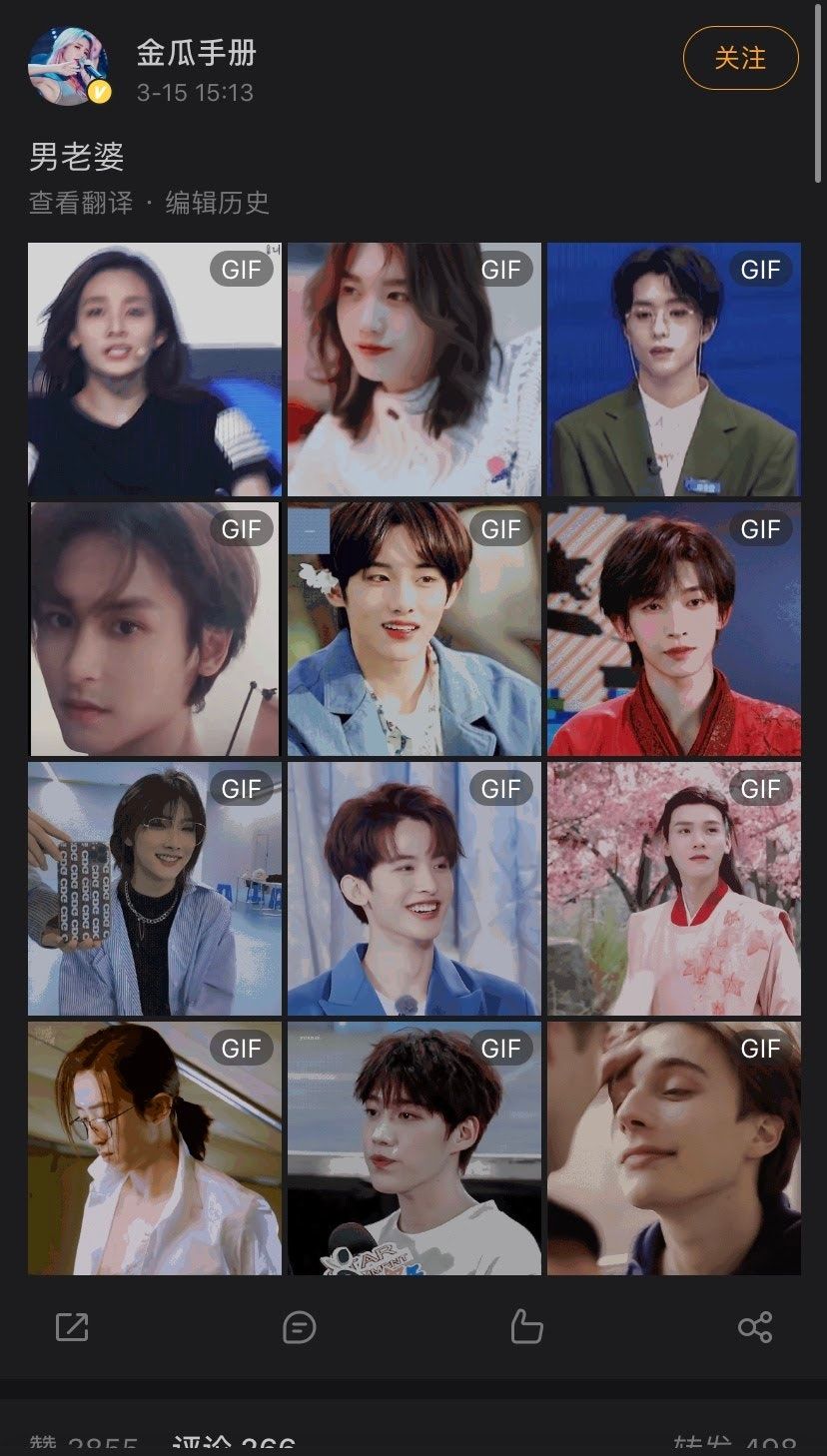
Task: Open the comment icon below the grid
Action: click(300, 1327)
